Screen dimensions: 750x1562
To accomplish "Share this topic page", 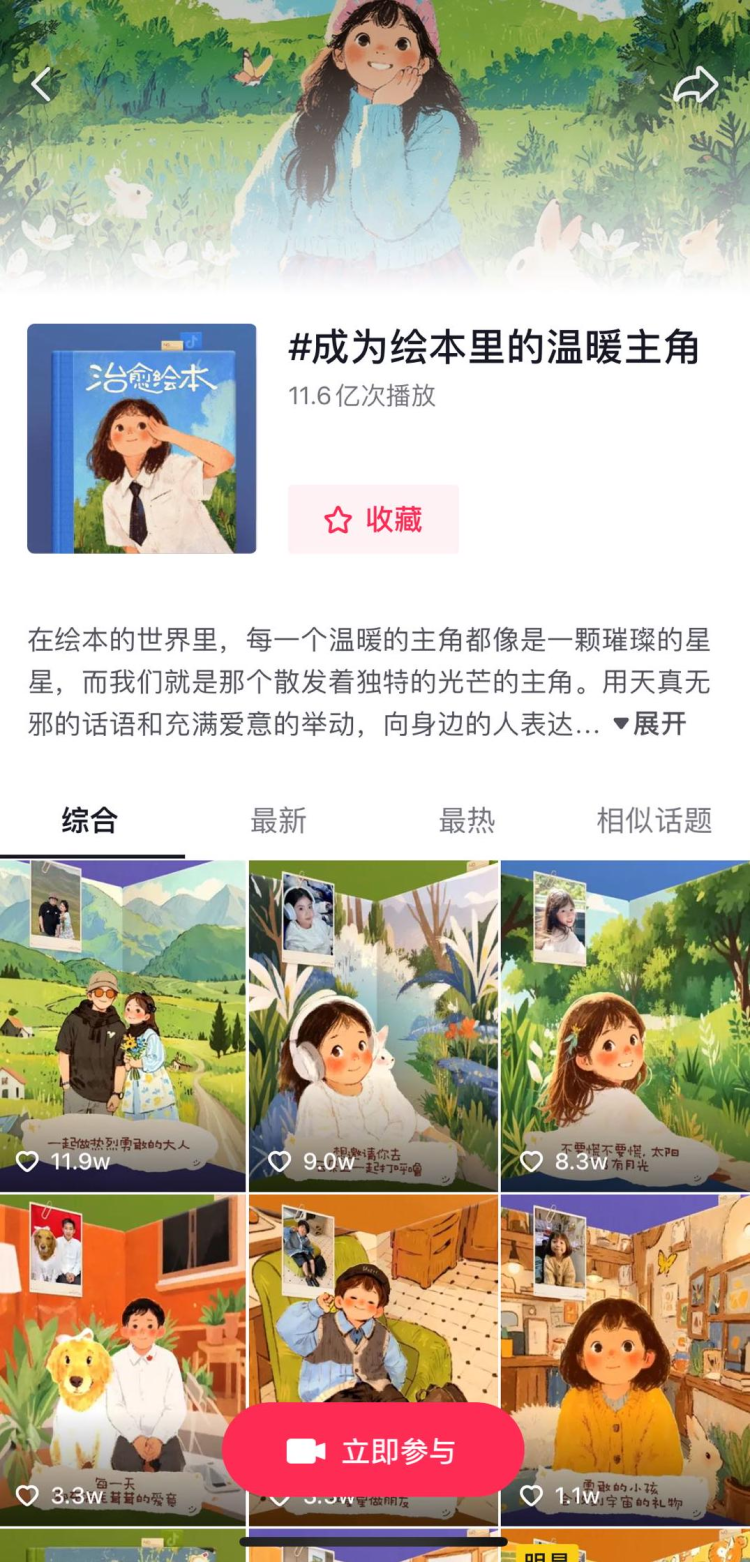I will point(695,85).
